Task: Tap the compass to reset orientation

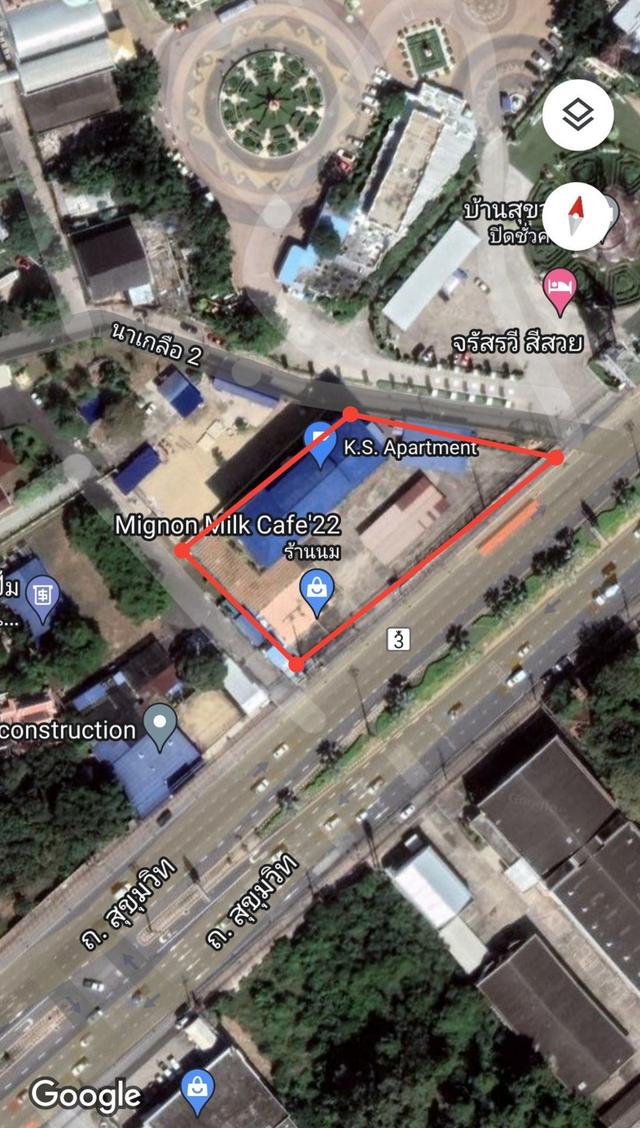Action: [x=577, y=216]
